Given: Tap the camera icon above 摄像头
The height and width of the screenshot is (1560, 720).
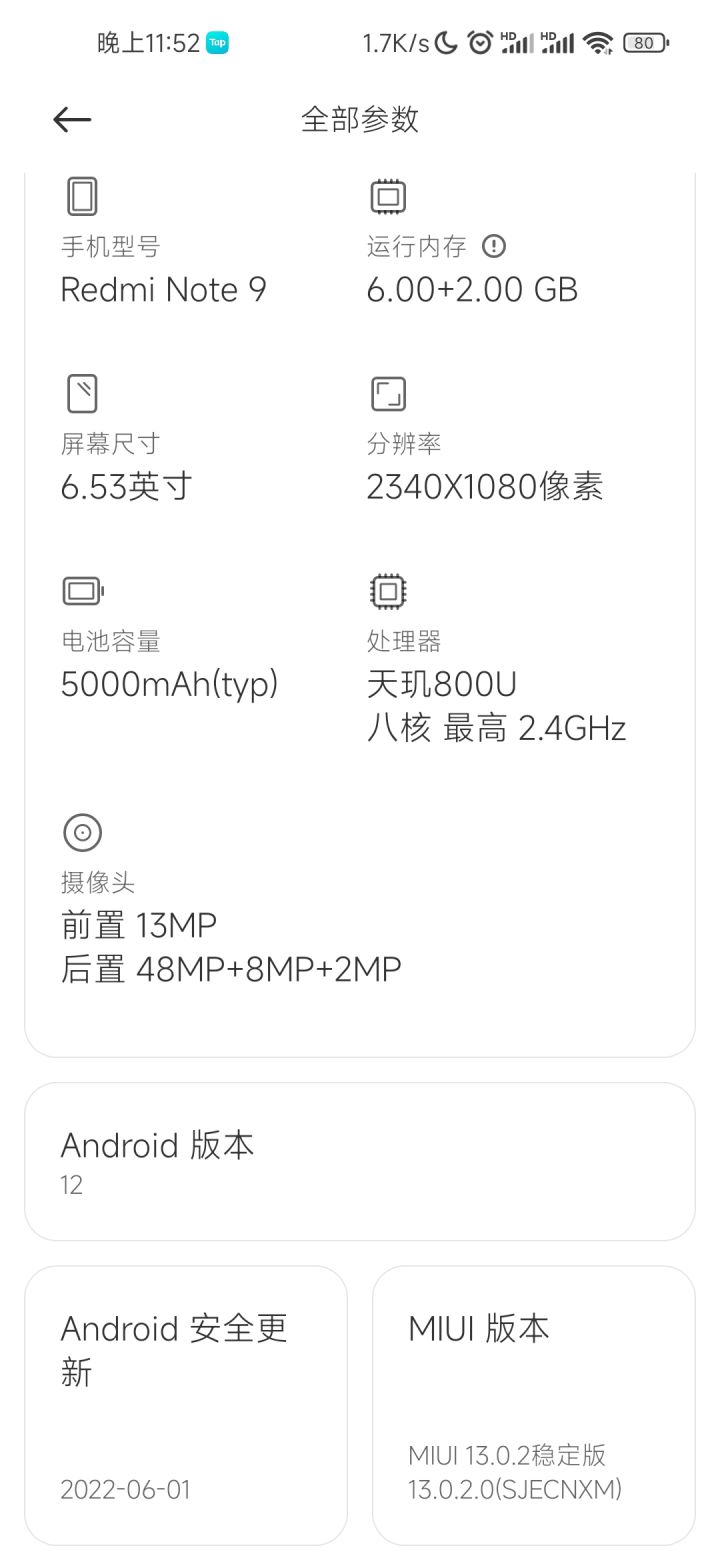Looking at the screenshot, I should (82, 833).
